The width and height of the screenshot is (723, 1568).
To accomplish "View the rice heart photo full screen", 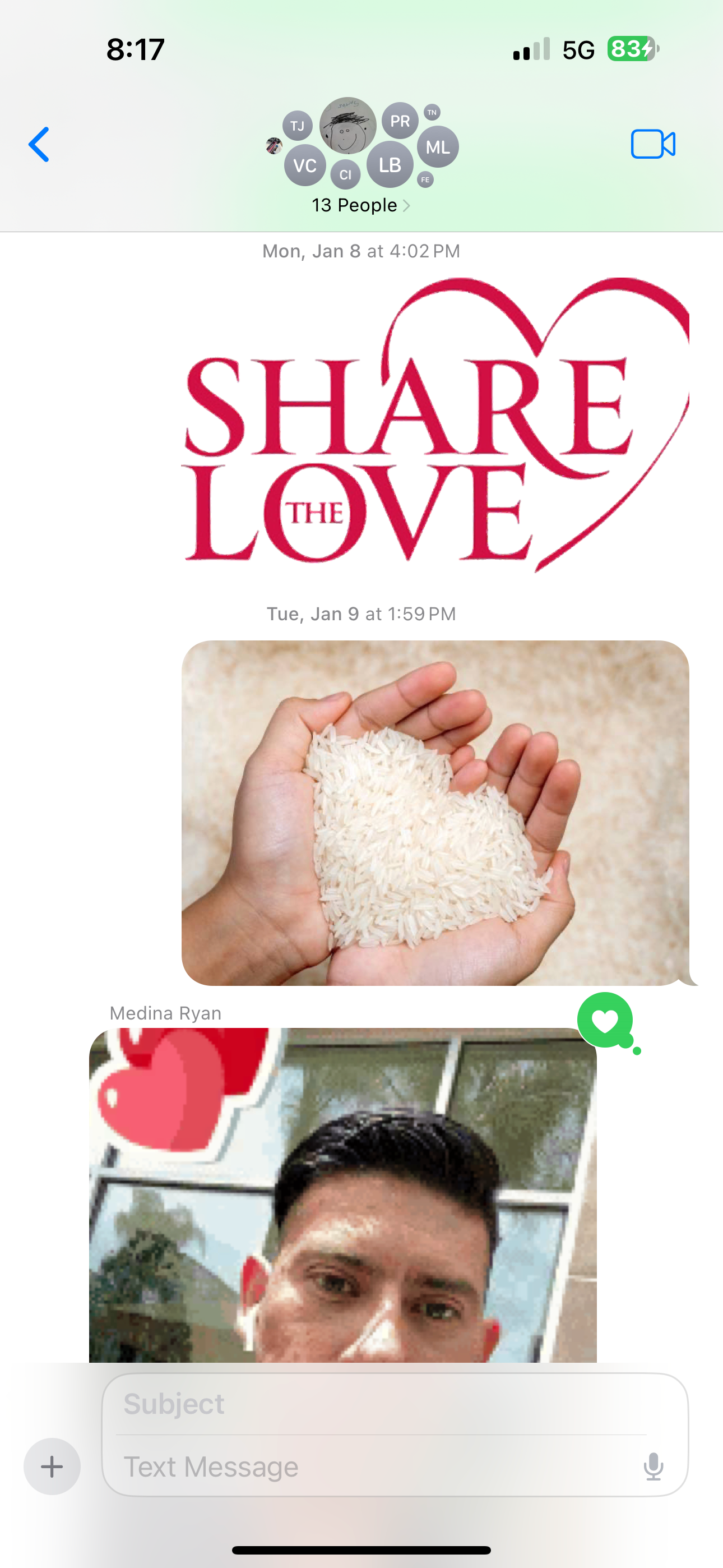I will [x=435, y=813].
